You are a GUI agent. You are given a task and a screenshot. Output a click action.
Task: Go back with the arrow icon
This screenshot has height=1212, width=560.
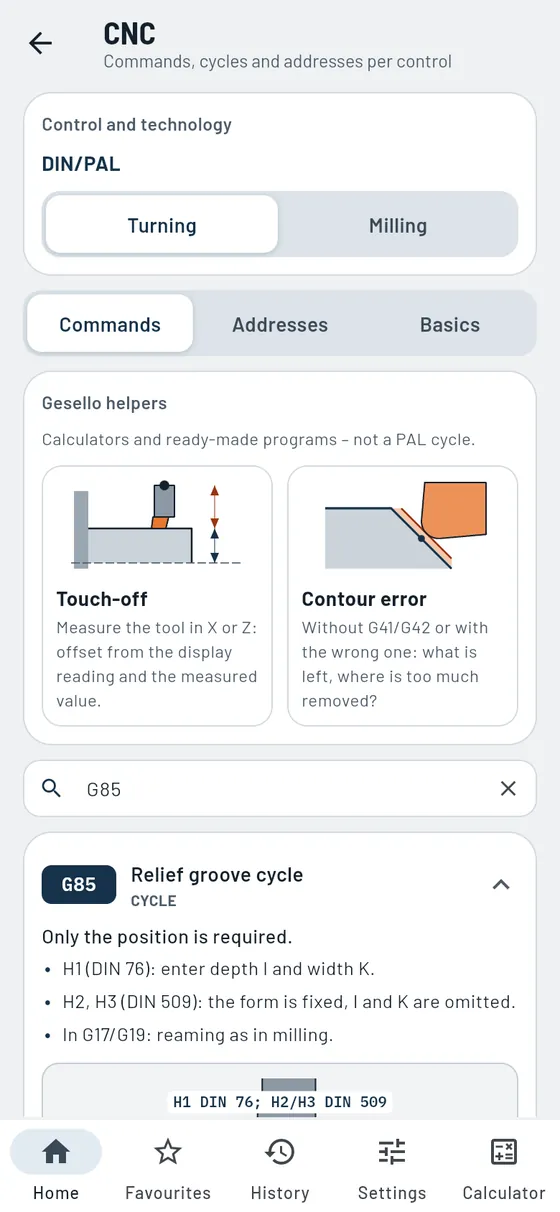click(x=40, y=43)
